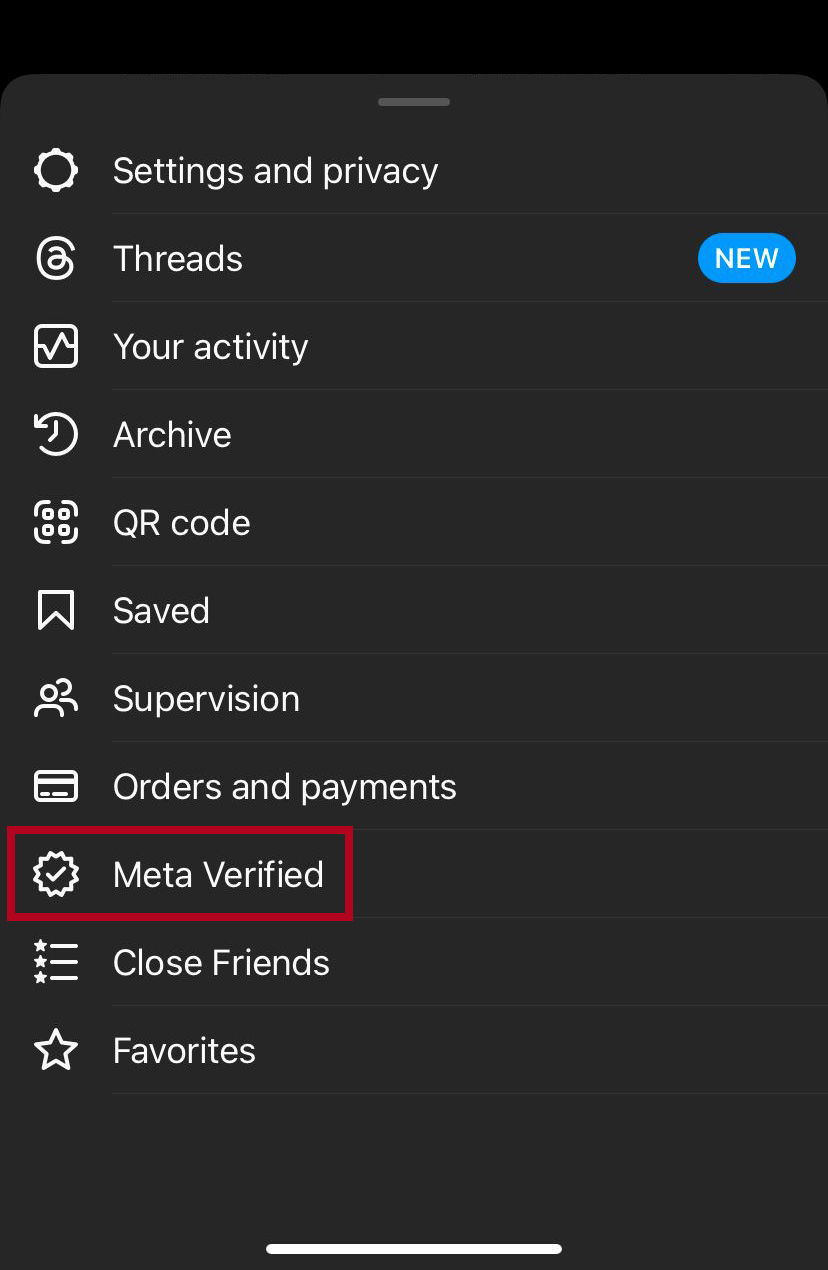Edit the Close Friends list

(221, 963)
